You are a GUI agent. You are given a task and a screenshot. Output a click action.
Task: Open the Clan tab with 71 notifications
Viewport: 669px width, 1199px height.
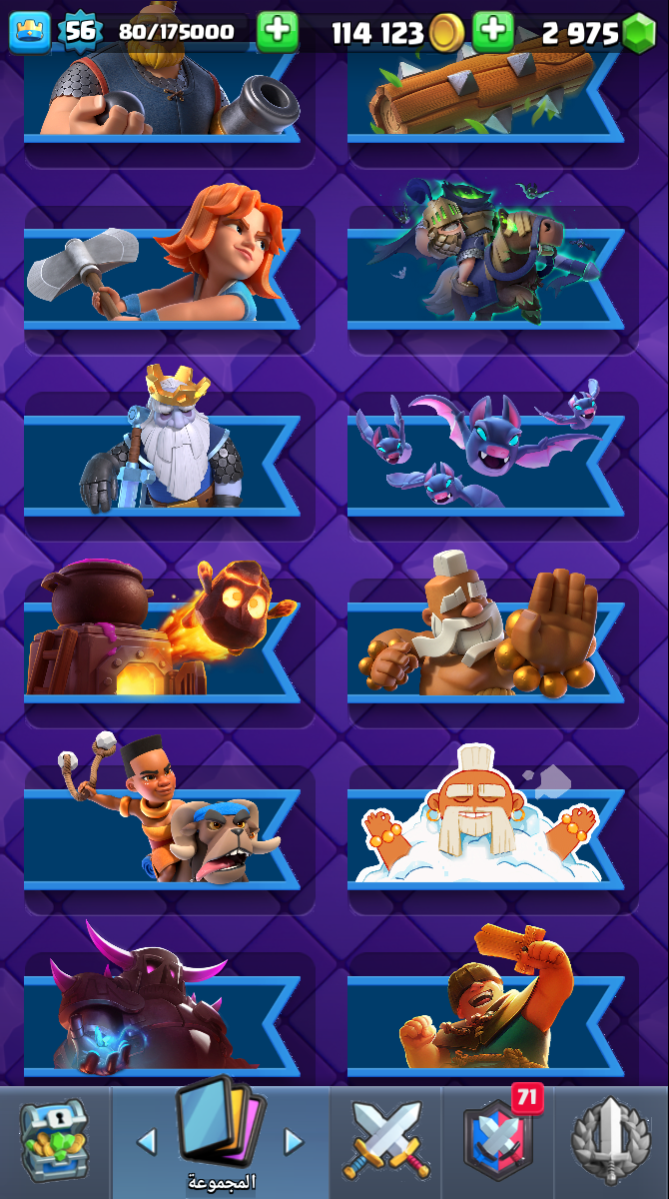pyautogui.click(x=497, y=1141)
